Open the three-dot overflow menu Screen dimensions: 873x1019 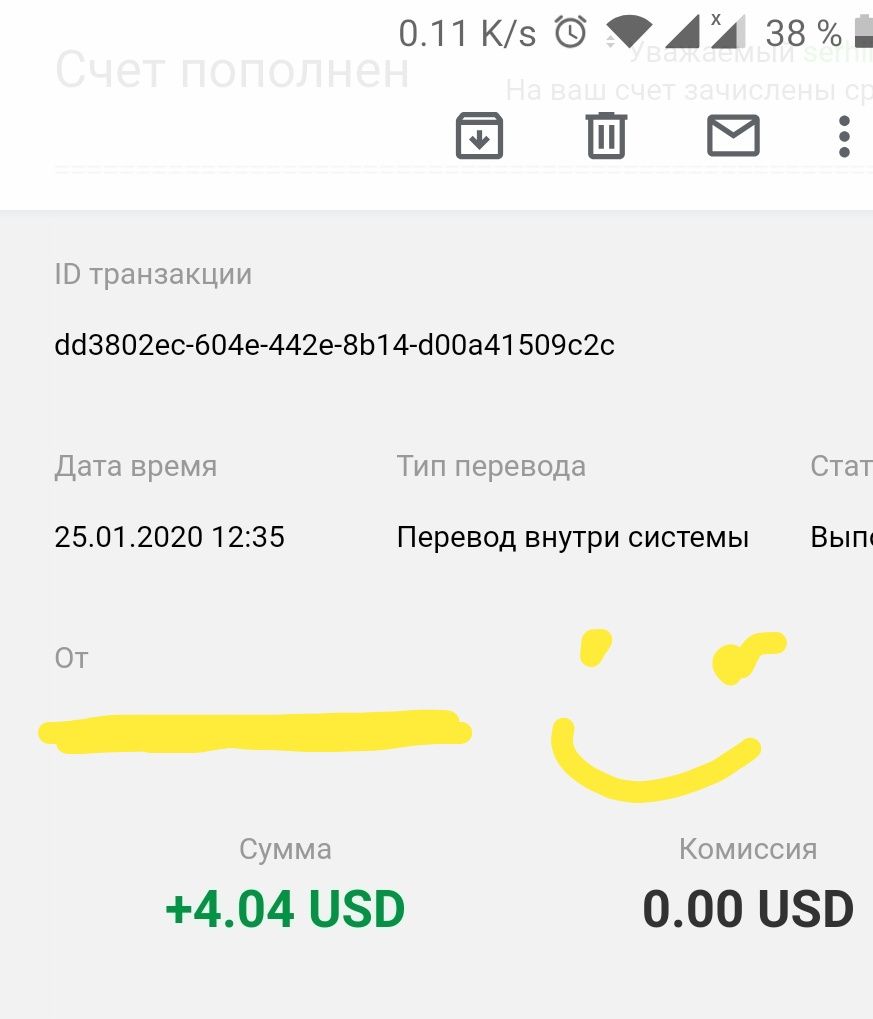(x=844, y=136)
